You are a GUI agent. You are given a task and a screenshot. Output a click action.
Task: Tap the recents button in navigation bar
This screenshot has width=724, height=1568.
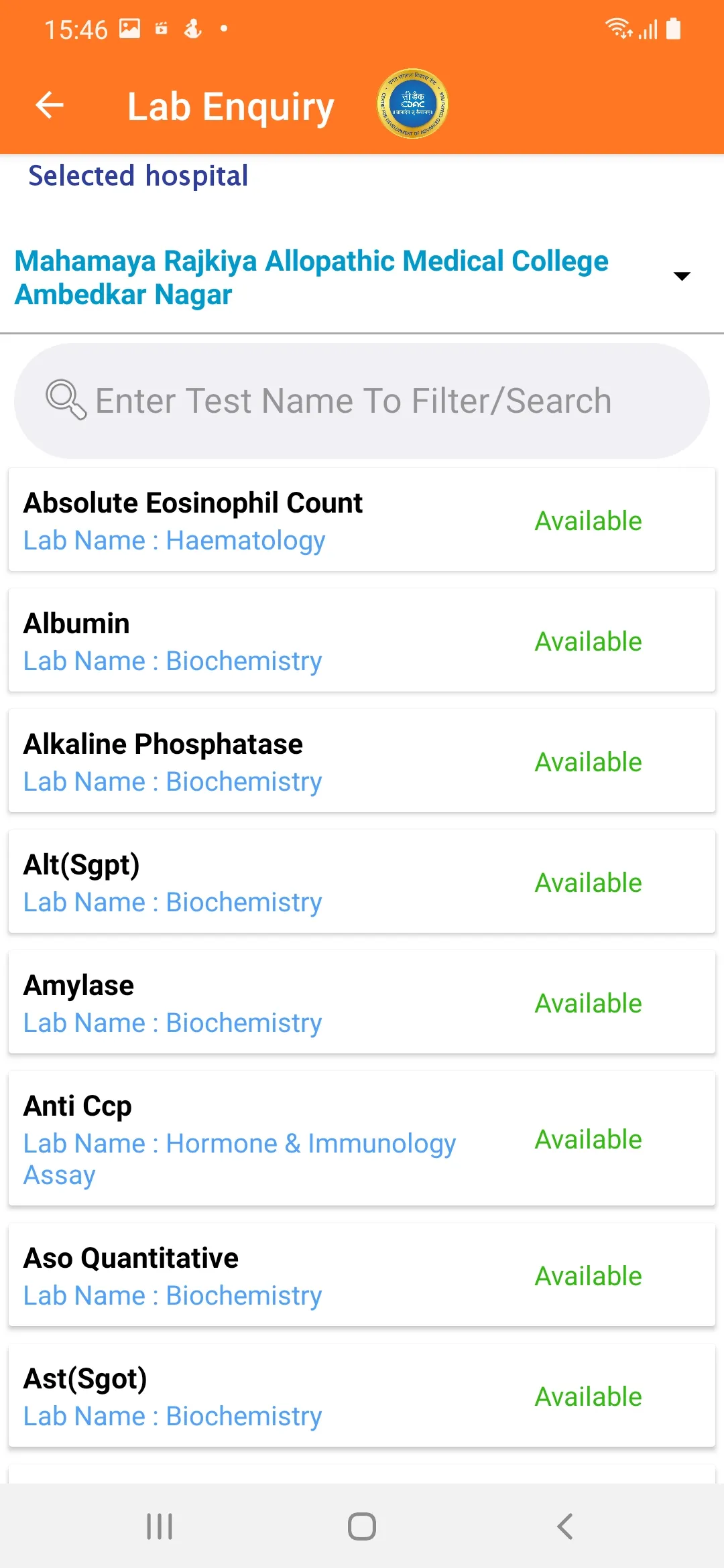159,1526
